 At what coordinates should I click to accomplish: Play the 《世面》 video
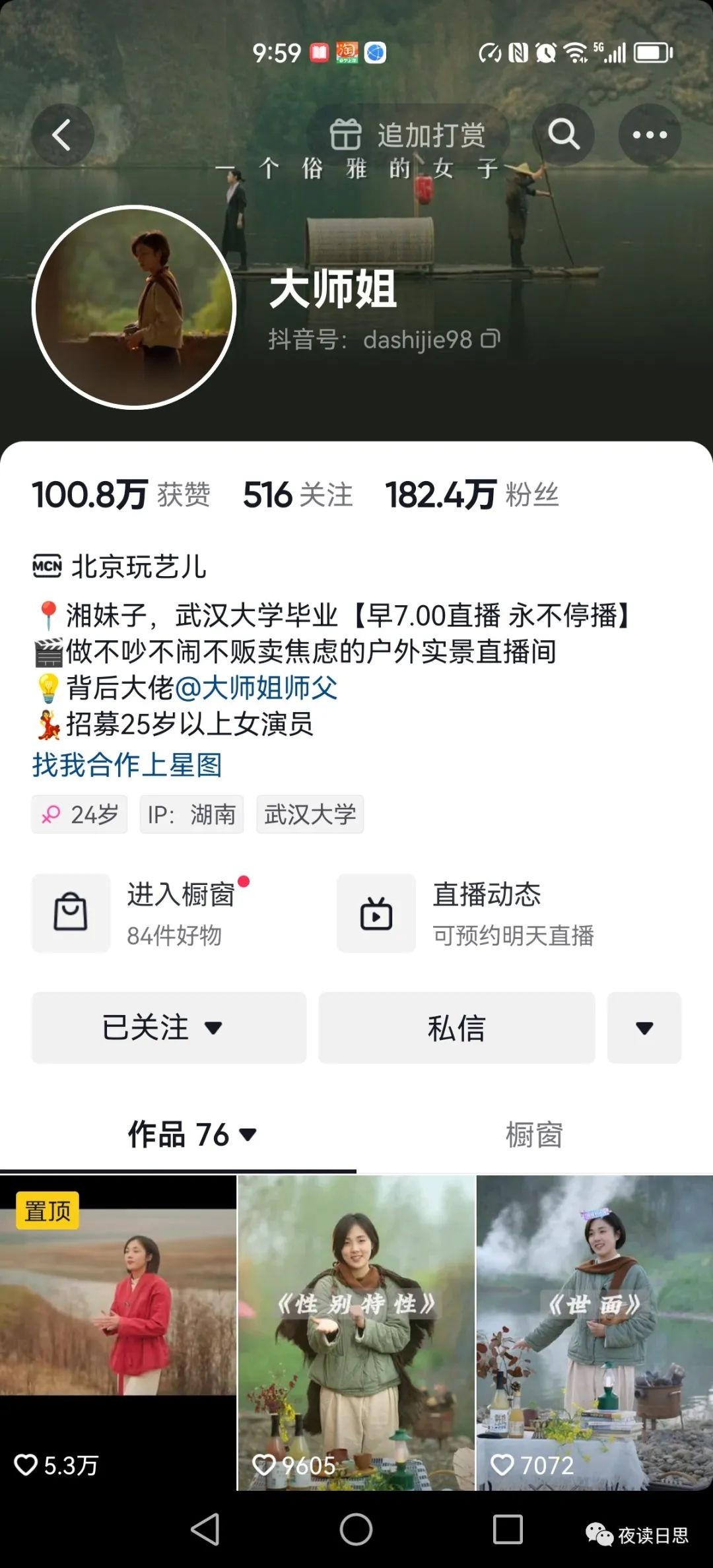click(x=594, y=1333)
